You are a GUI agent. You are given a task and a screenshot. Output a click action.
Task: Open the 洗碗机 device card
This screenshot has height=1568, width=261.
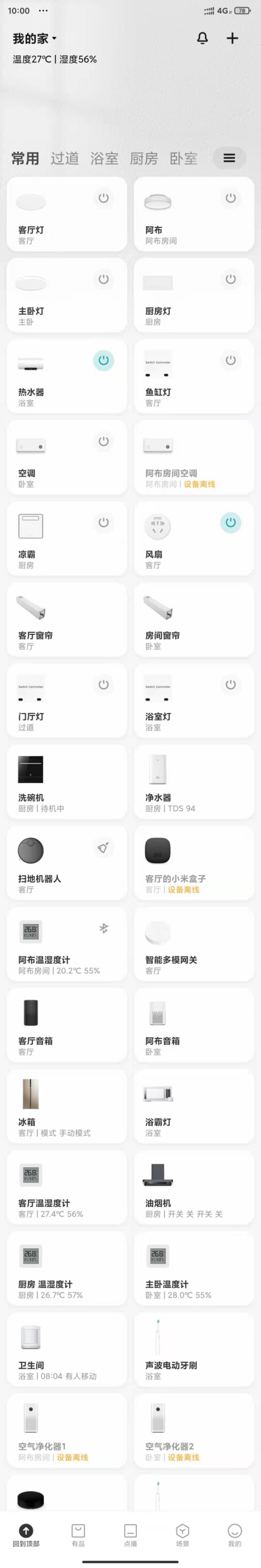(67, 781)
